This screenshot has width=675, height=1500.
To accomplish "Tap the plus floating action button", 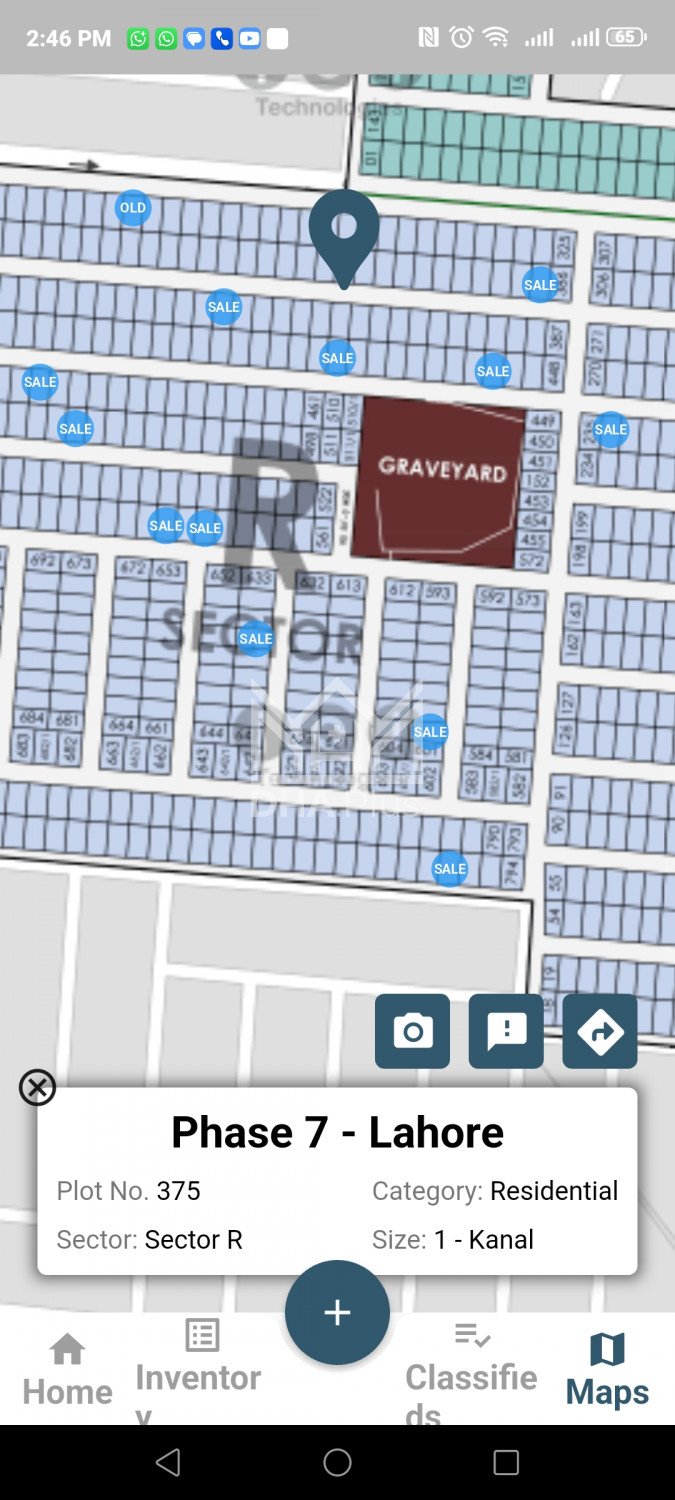I will [337, 1312].
